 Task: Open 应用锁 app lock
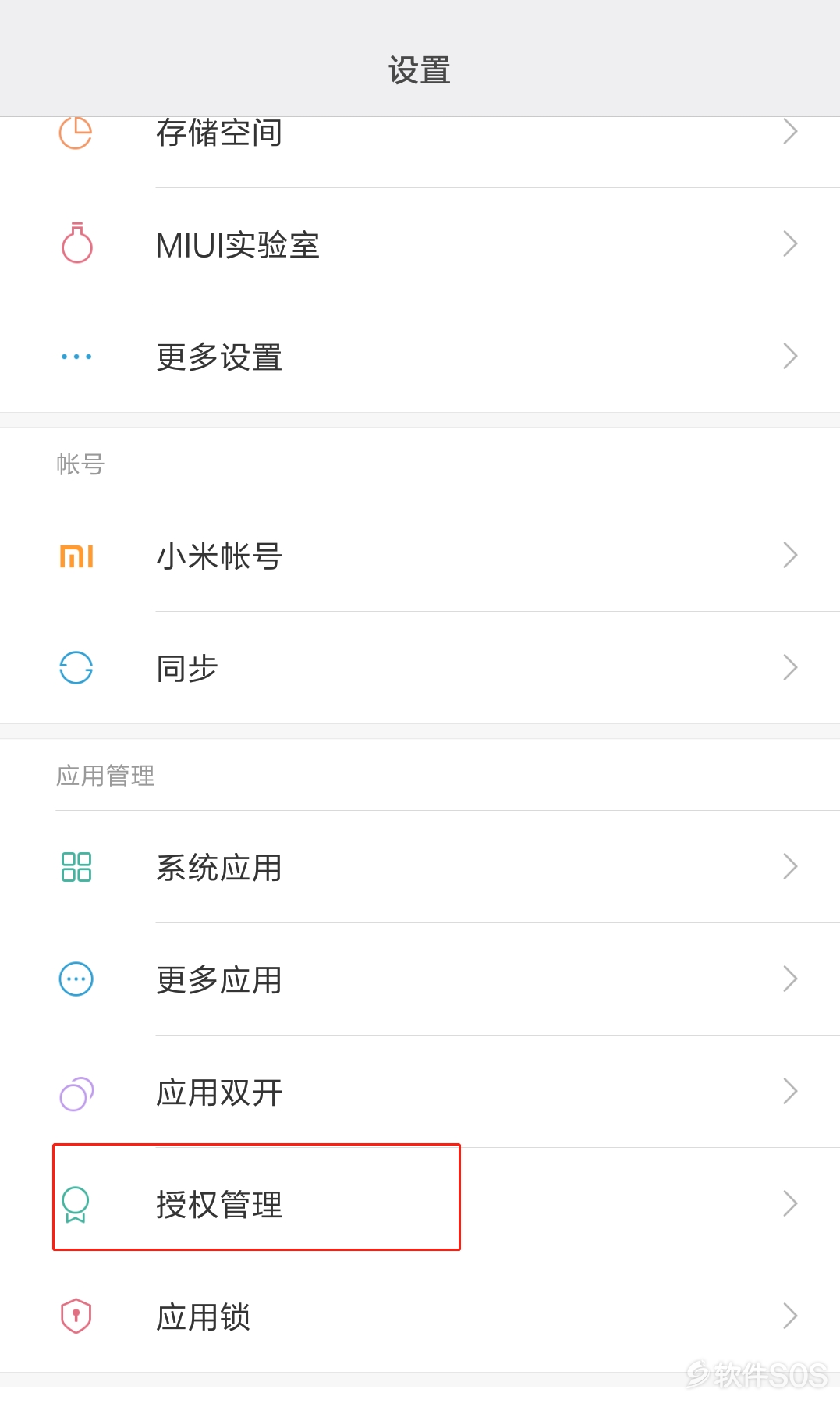(x=420, y=1316)
